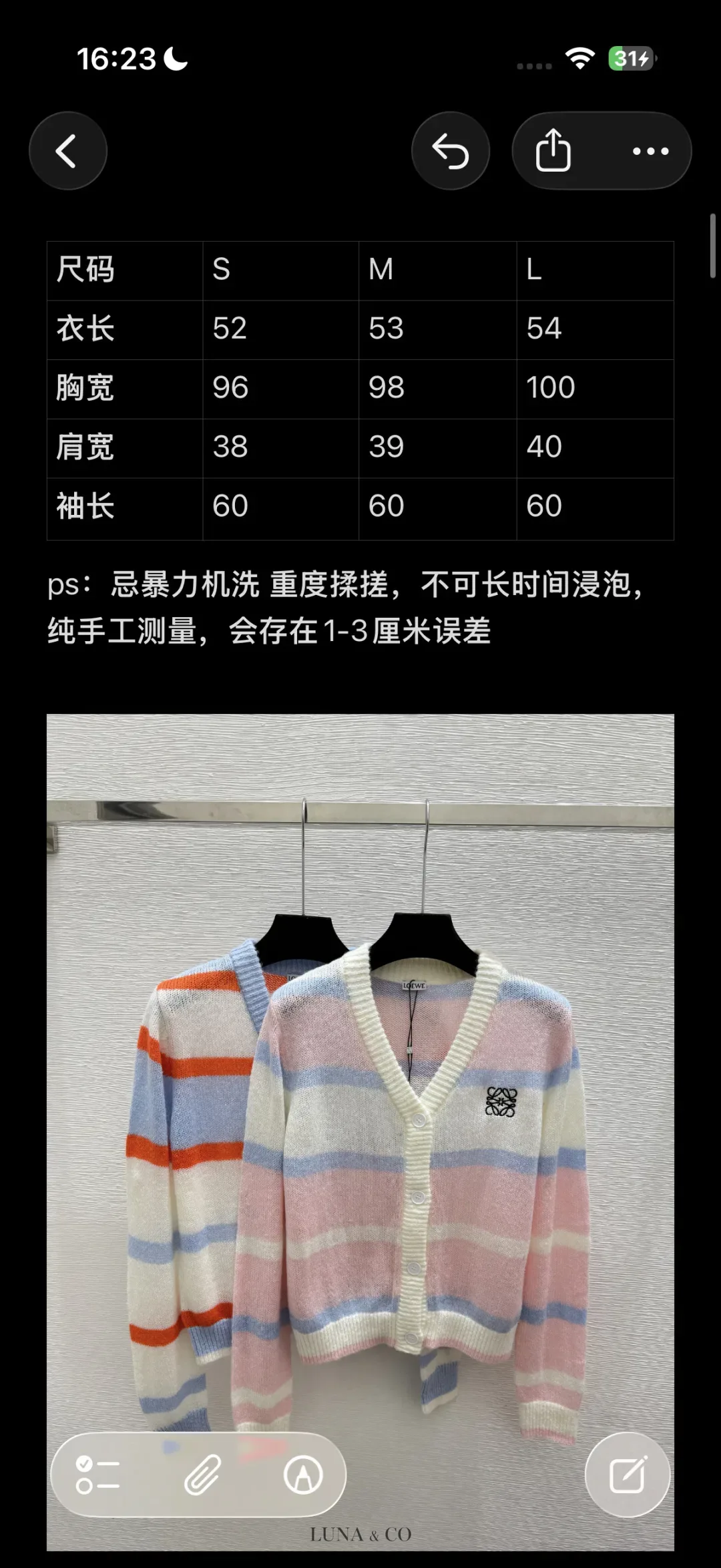Undo the last edit

451,151
